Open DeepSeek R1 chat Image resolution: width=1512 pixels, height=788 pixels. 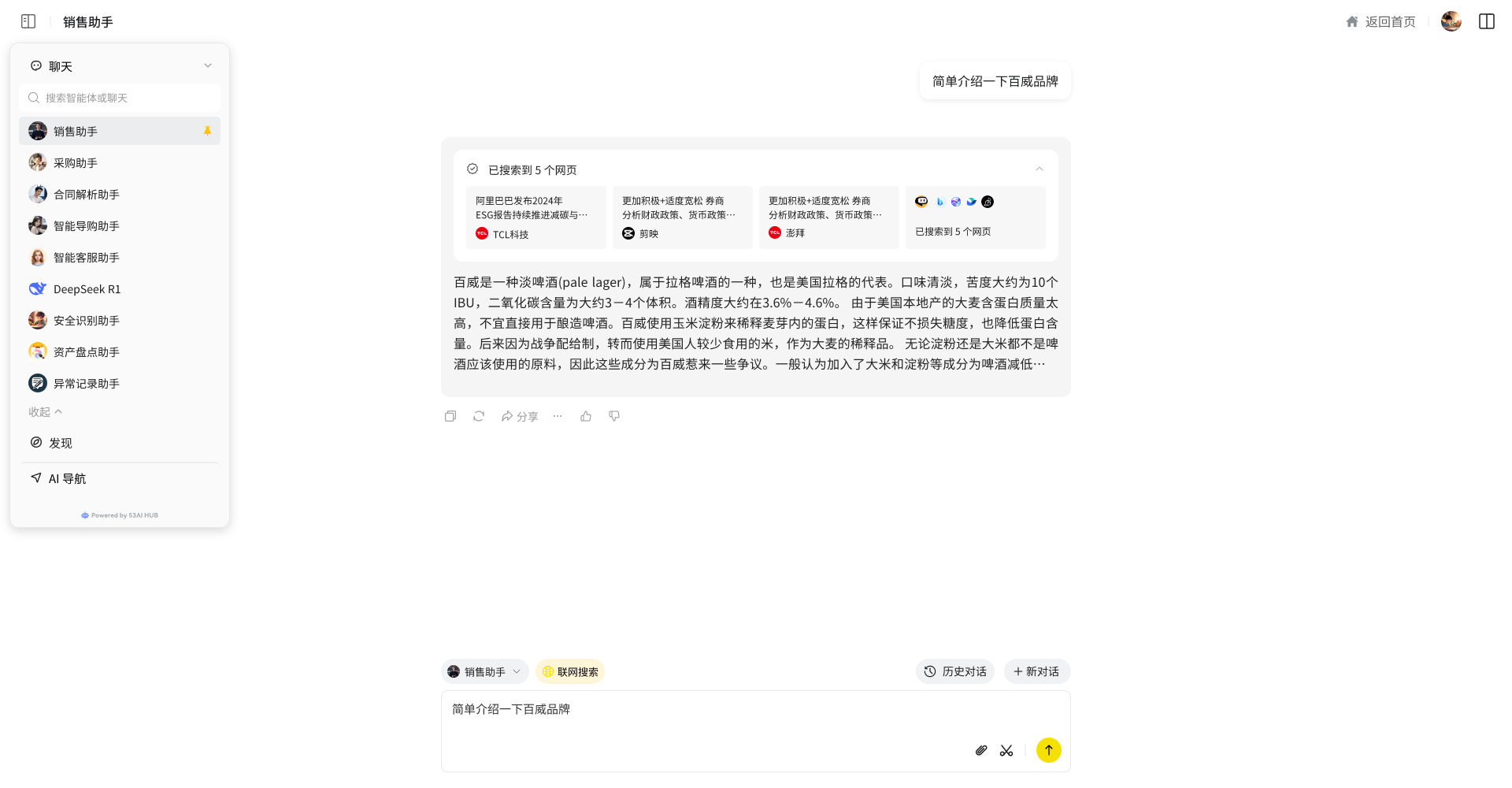coord(87,289)
